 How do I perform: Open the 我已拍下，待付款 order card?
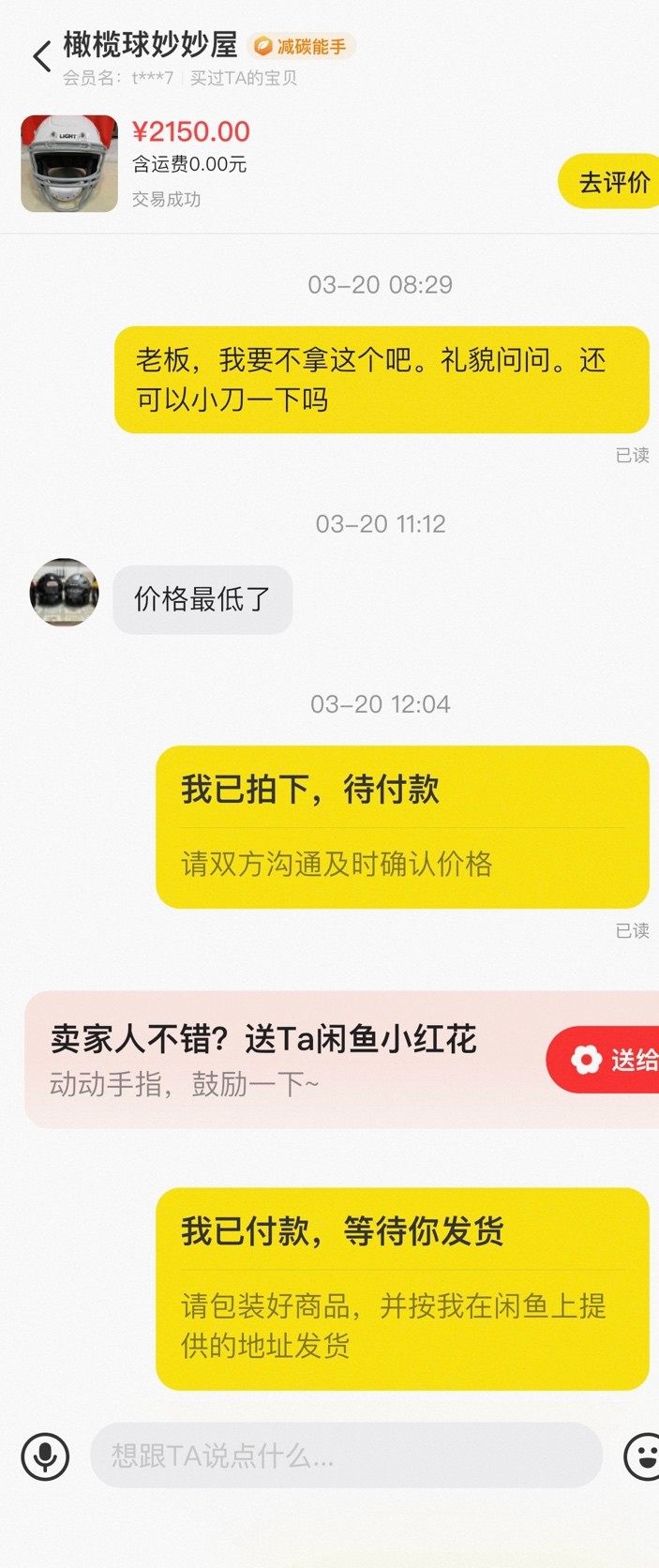click(402, 826)
